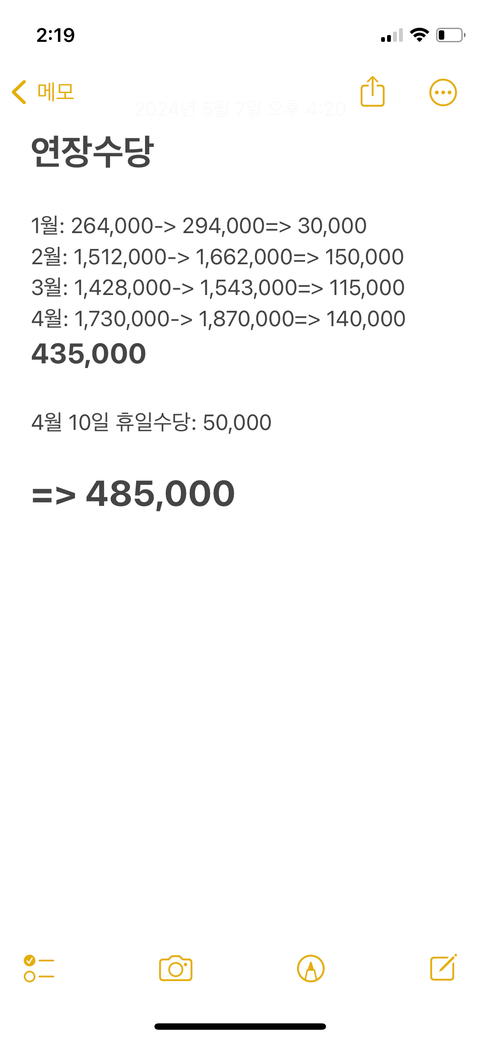Go back to the 메모 list
480x1040 pixels.
(43, 92)
